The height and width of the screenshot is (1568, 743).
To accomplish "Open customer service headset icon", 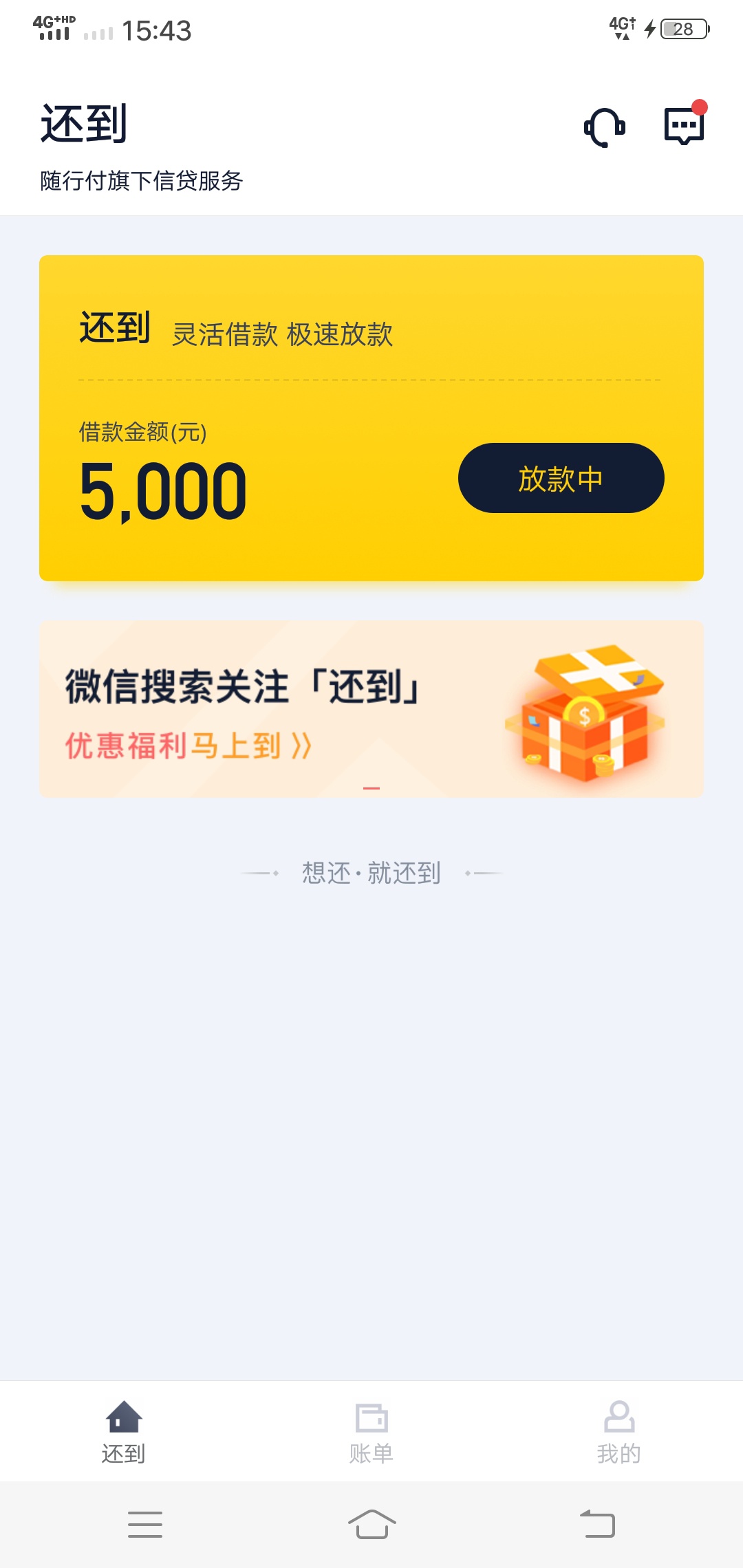I will click(605, 127).
